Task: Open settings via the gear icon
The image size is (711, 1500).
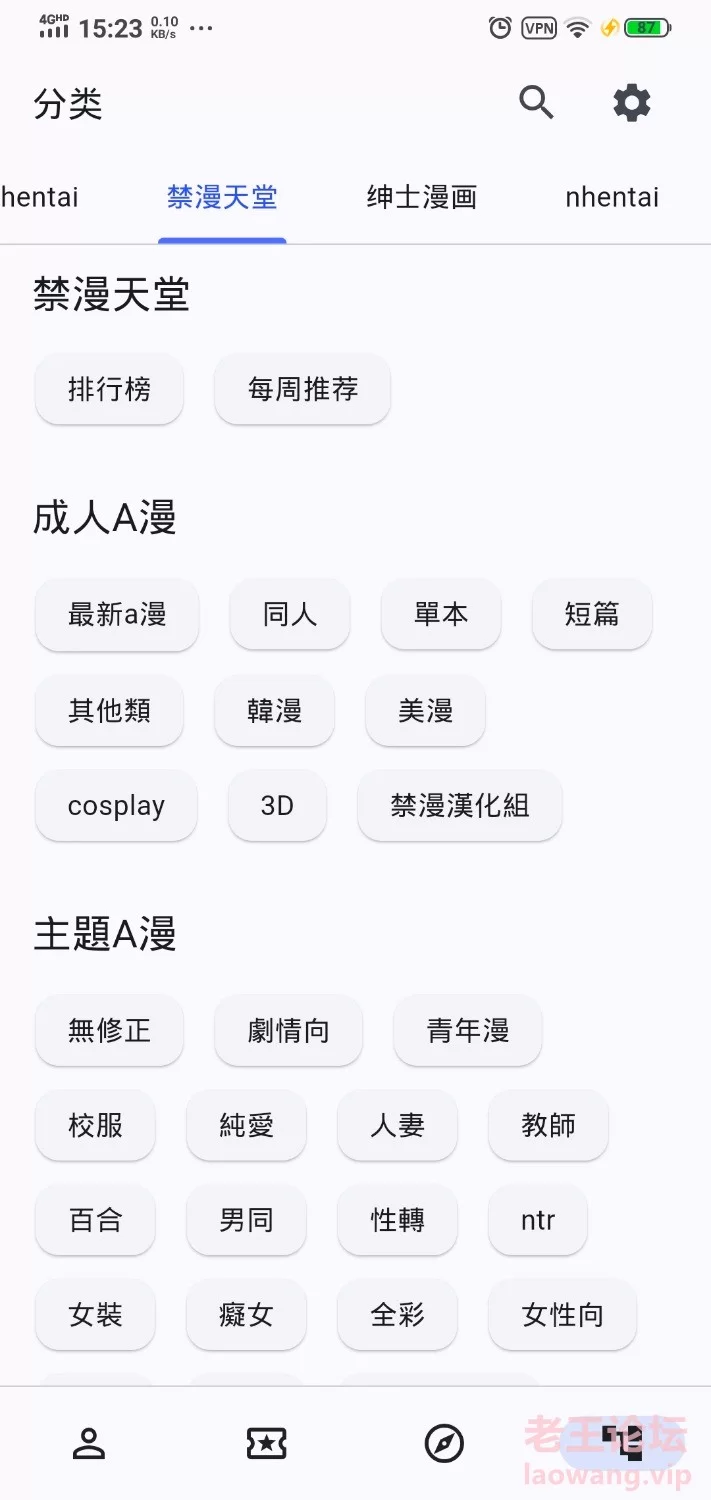Action: coord(631,102)
